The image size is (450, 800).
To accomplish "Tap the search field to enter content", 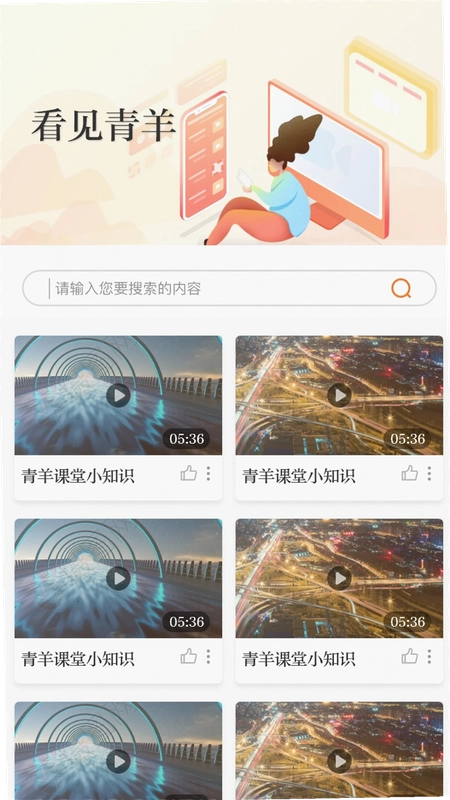I will click(x=229, y=288).
